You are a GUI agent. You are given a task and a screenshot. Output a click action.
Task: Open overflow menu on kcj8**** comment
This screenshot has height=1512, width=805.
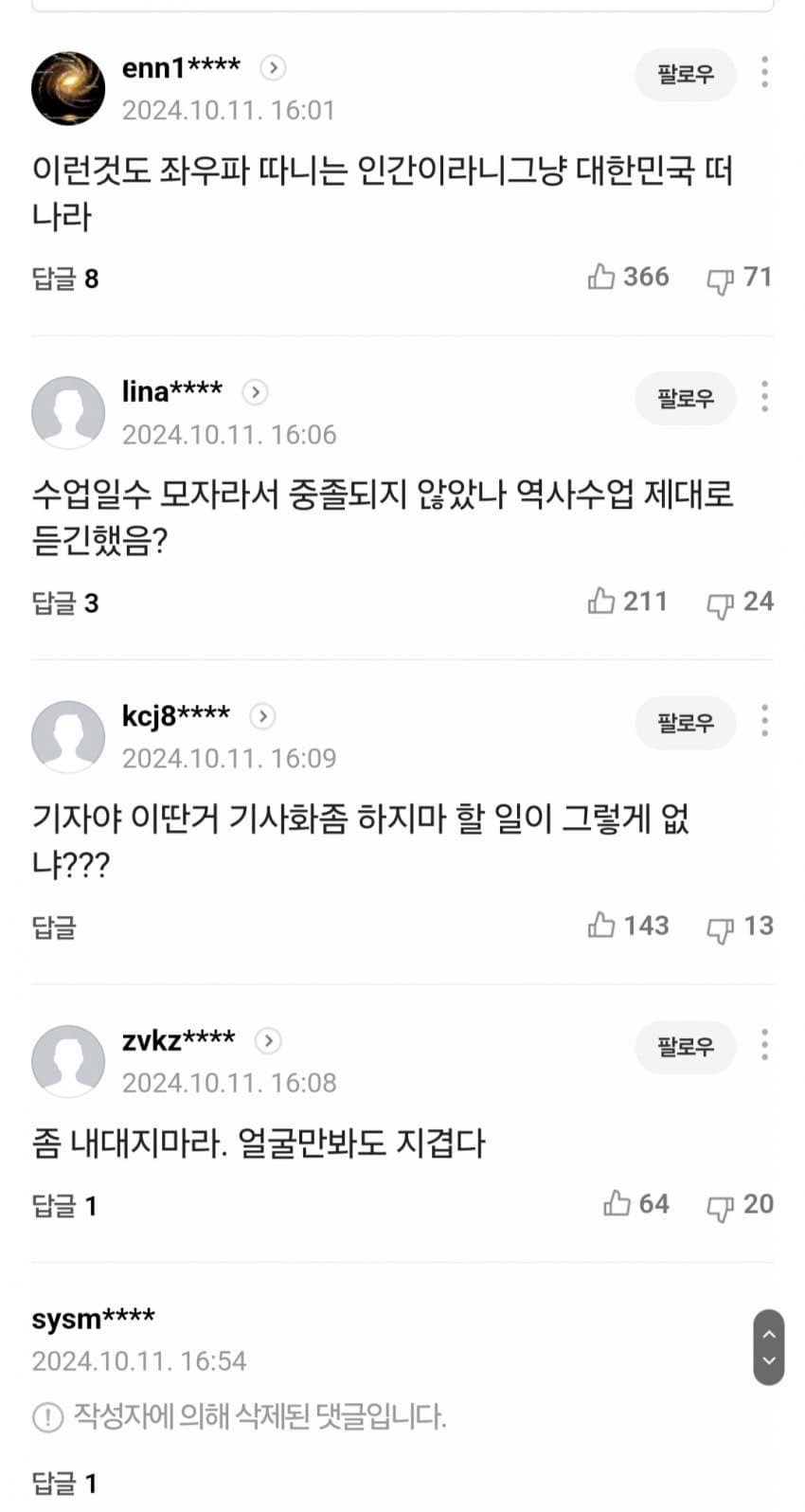pos(763,722)
